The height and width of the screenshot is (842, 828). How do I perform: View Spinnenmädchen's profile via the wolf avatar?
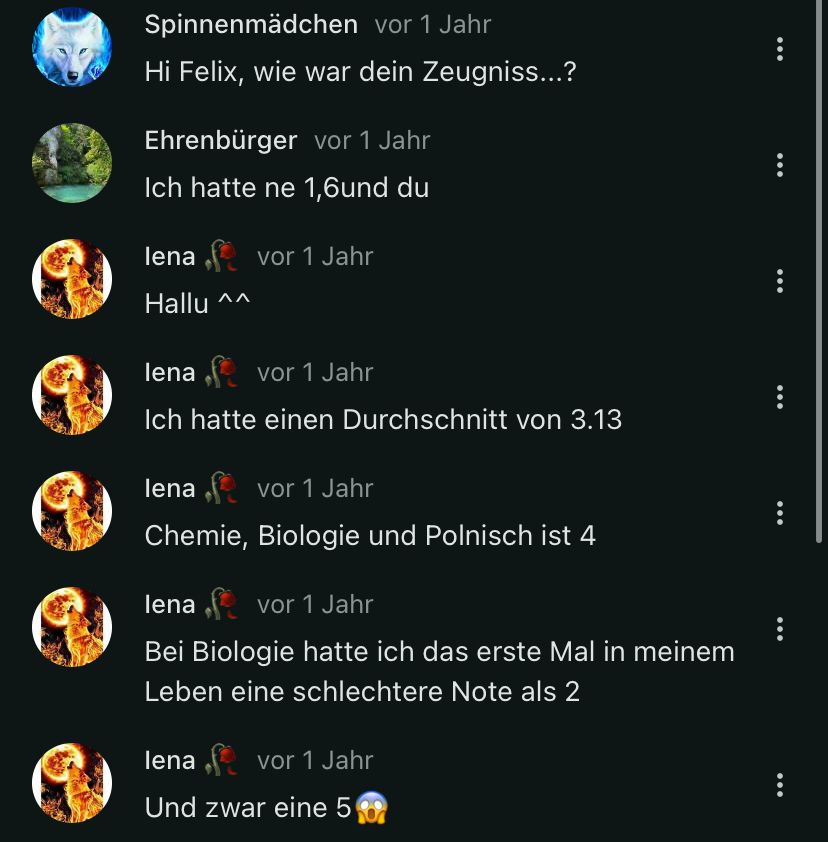(x=72, y=48)
